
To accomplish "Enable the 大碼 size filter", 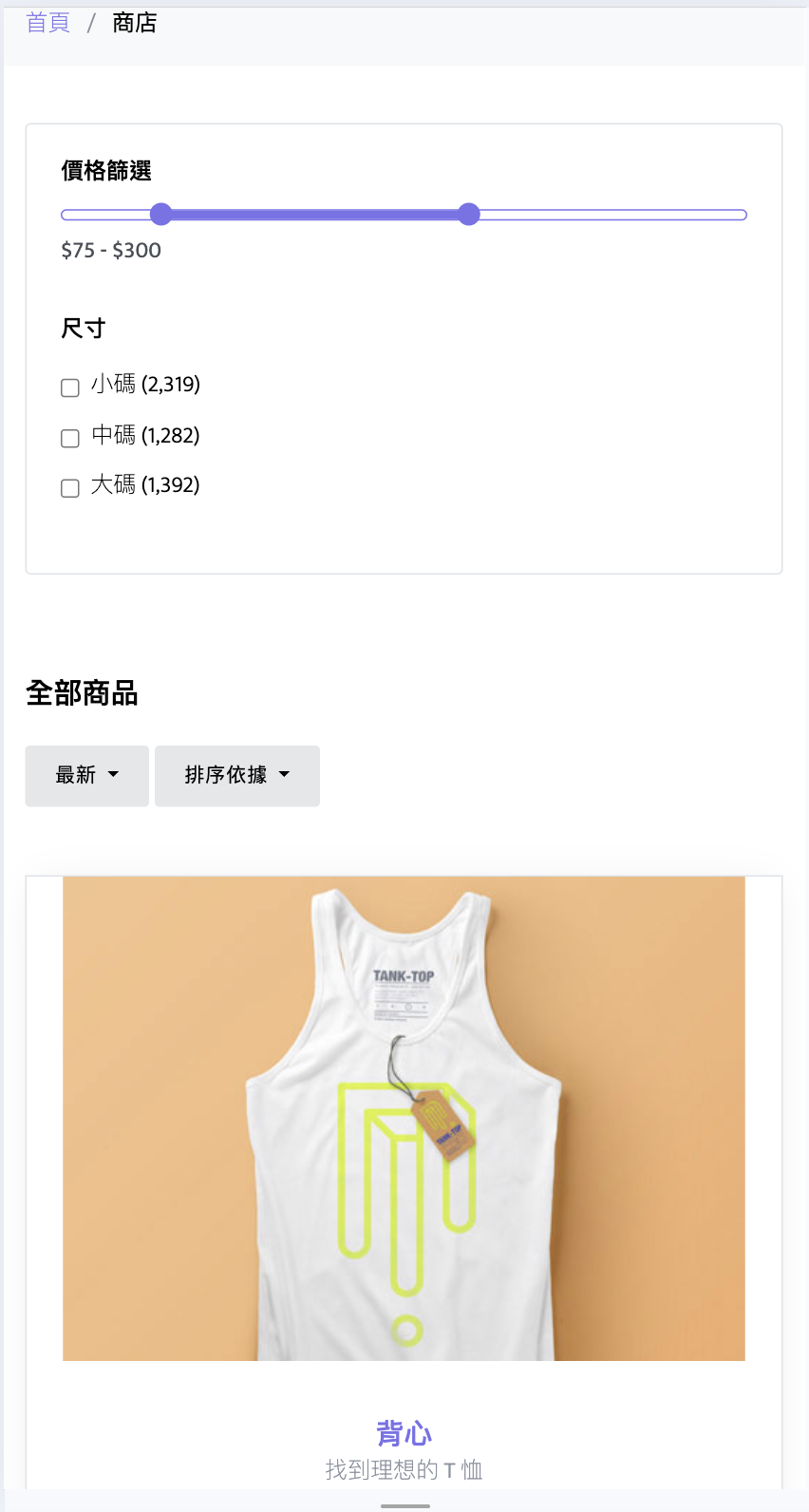I will pyautogui.click(x=70, y=488).
